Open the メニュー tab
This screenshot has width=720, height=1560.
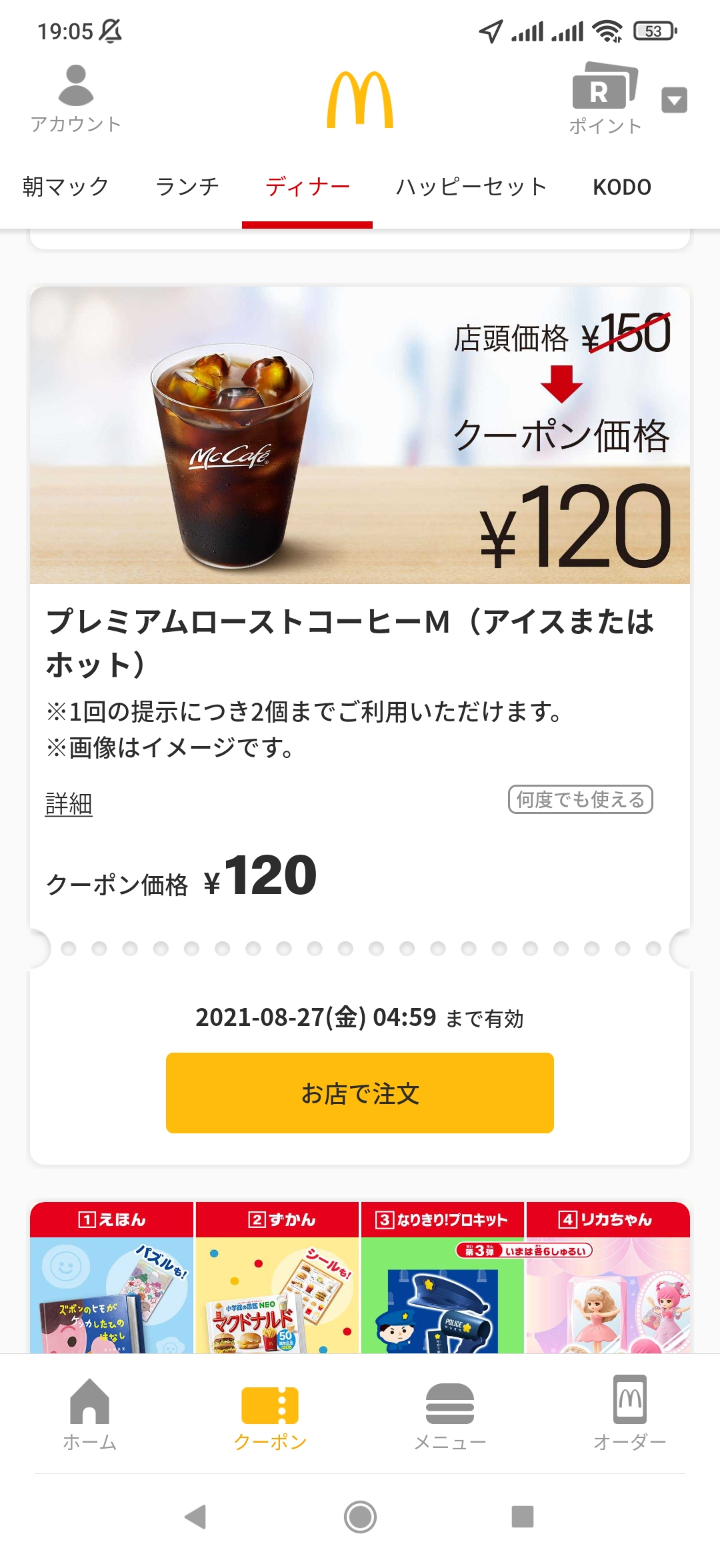[x=450, y=1414]
